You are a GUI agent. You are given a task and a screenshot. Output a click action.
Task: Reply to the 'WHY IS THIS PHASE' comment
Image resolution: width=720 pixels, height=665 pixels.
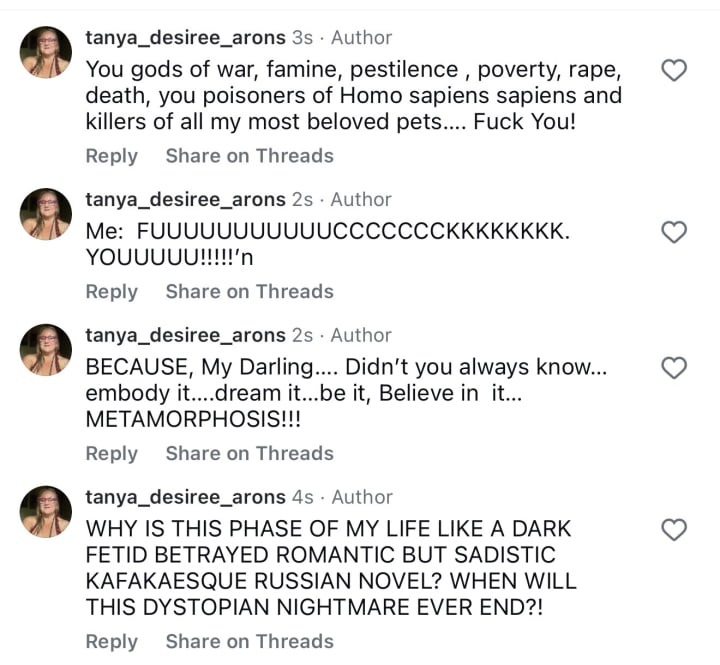112,642
